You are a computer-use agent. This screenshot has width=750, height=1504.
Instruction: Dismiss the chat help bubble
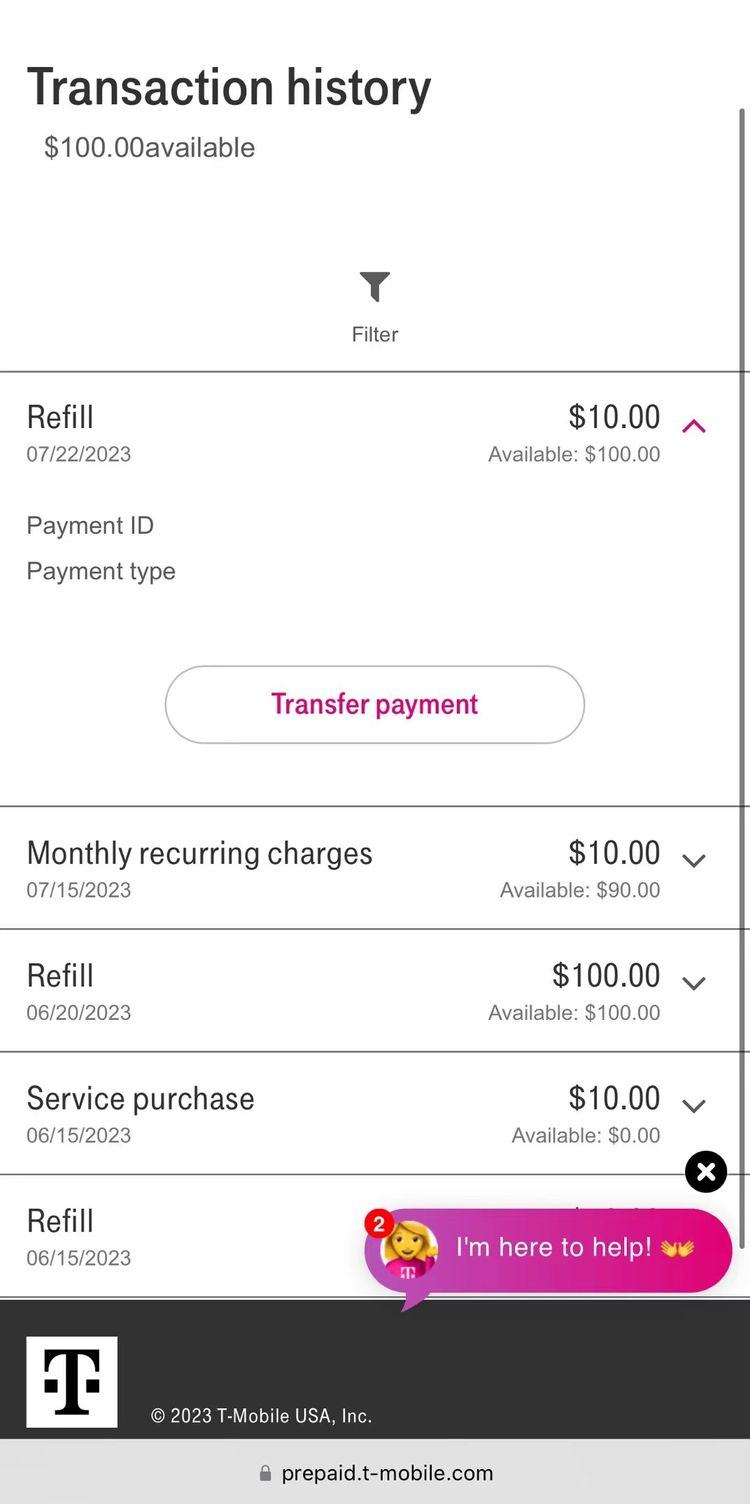click(706, 1171)
